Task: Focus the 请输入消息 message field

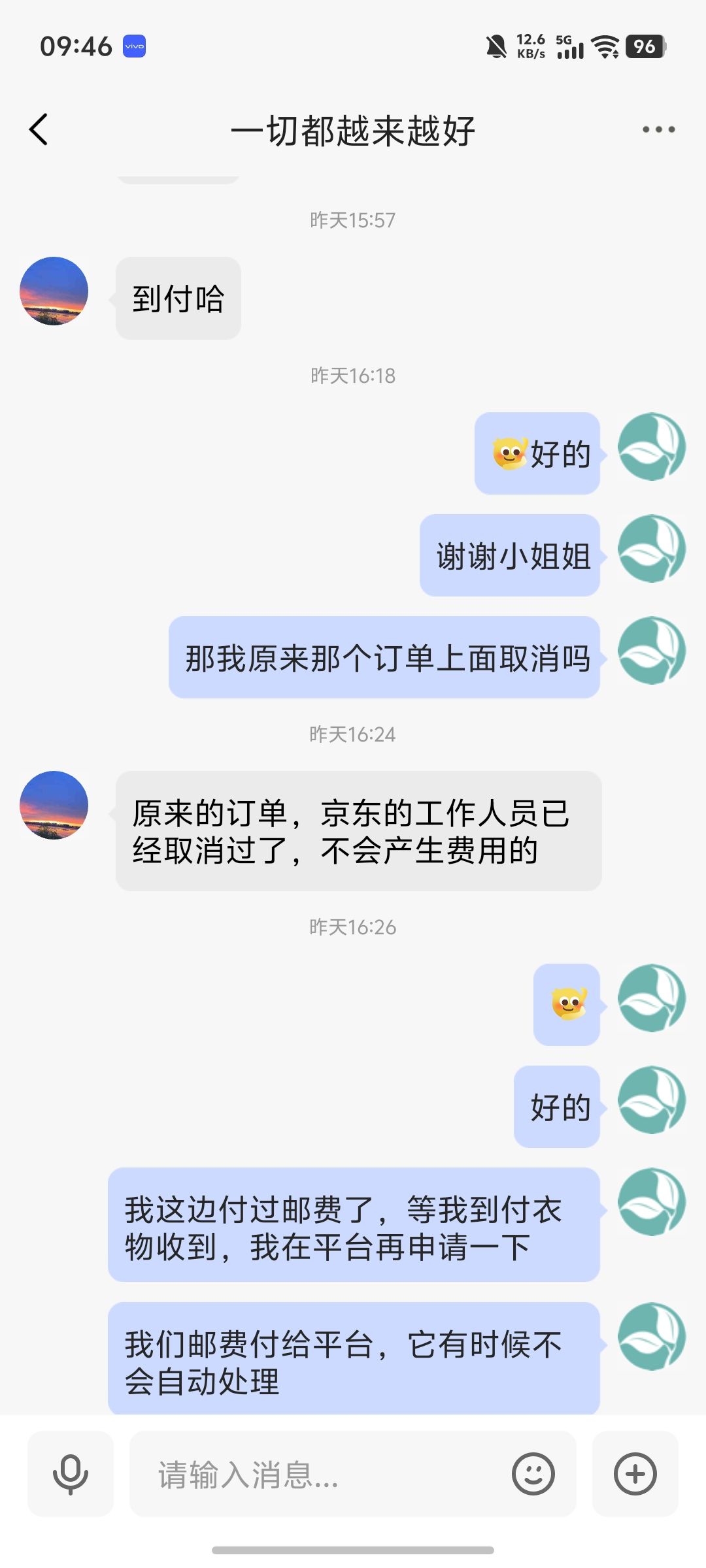Action: tap(320, 1474)
